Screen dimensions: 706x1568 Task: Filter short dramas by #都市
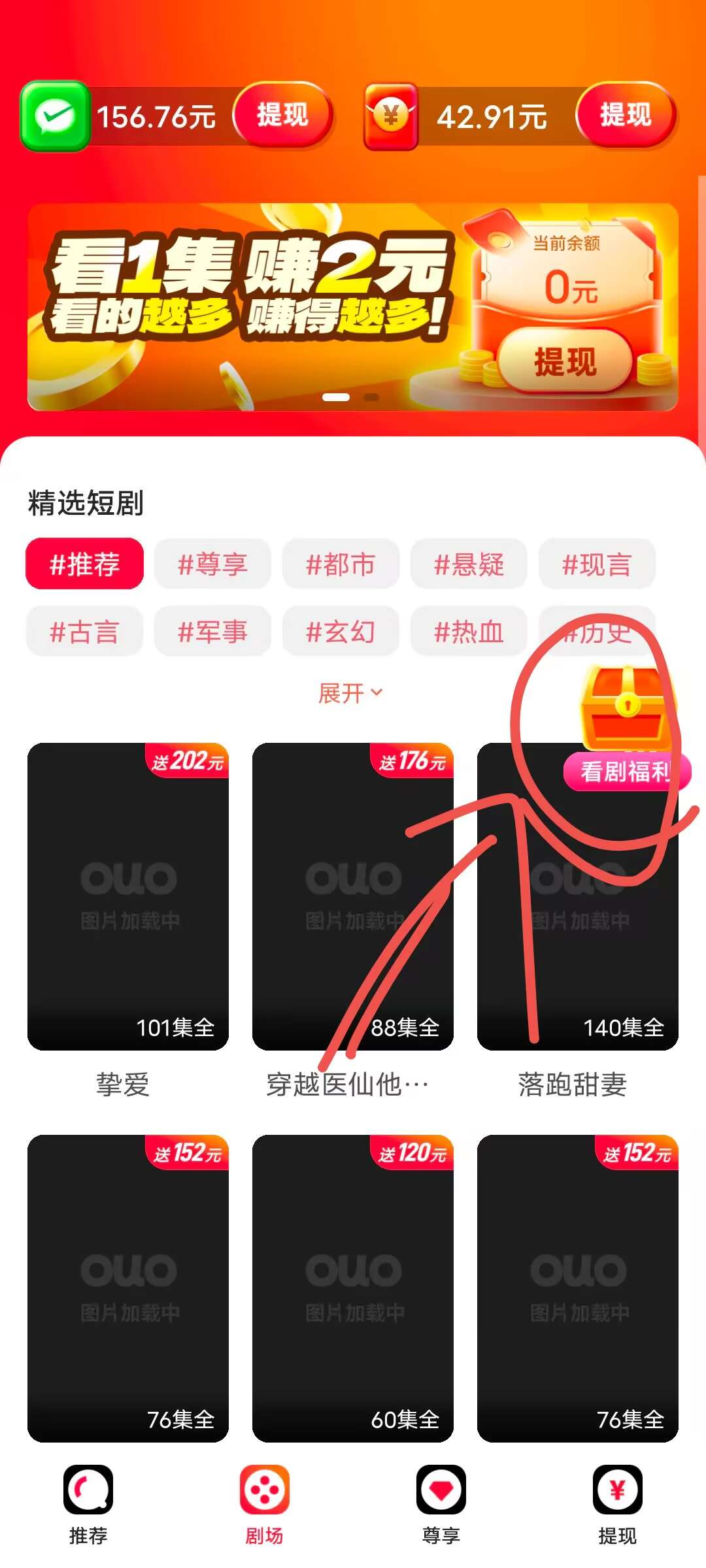341,564
